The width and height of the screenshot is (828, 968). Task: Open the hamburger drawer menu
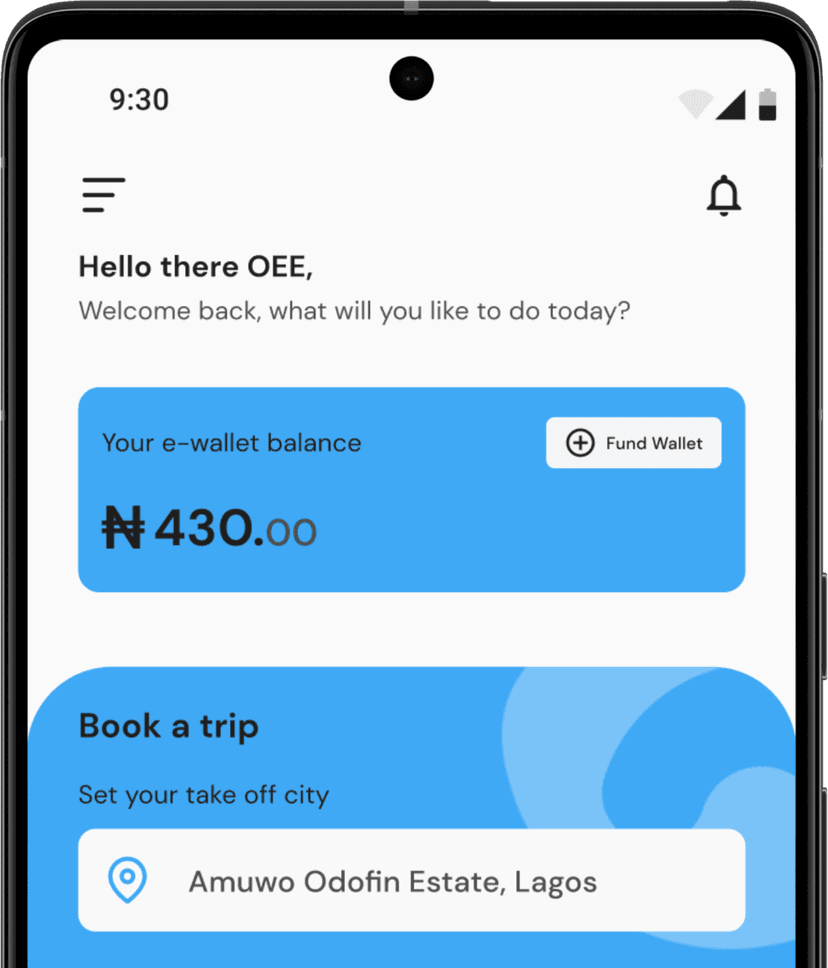103,194
